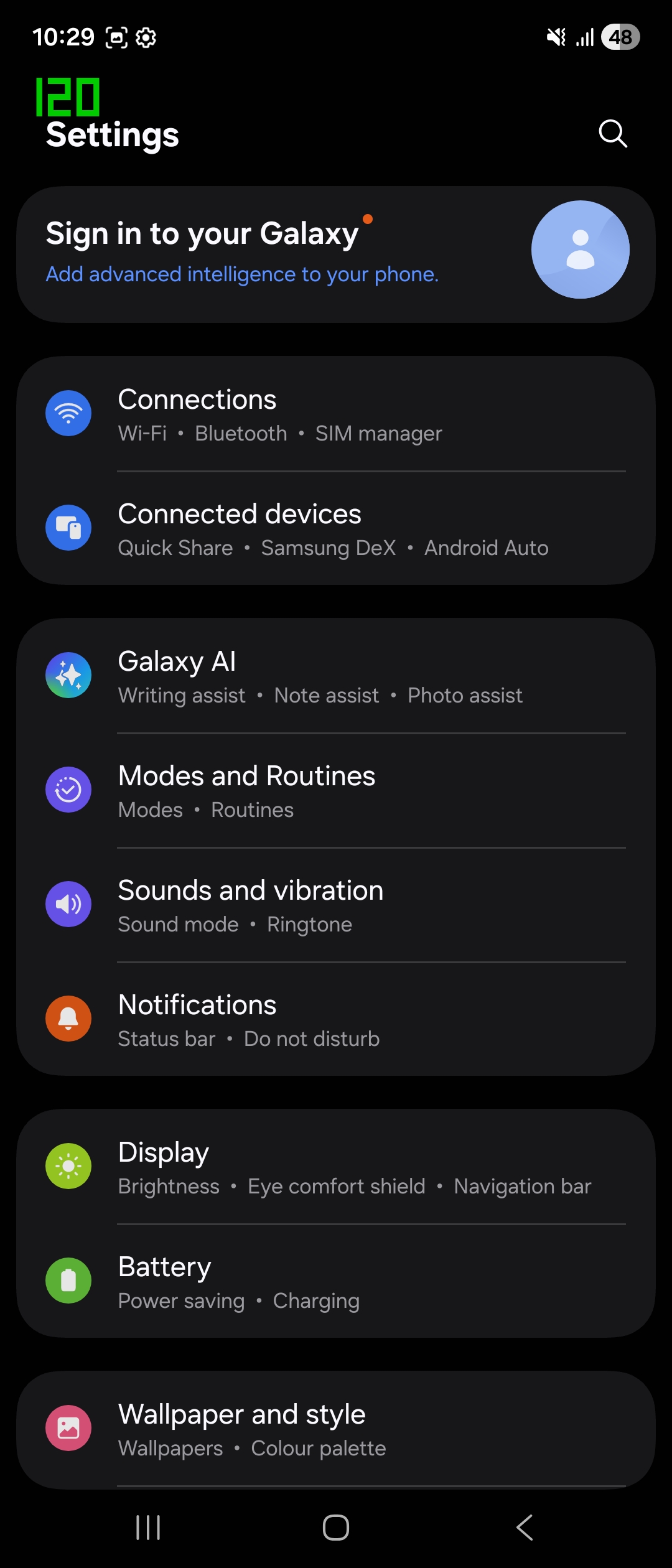Open the settings search icon
Viewport: 672px width, 1568px height.
612,134
